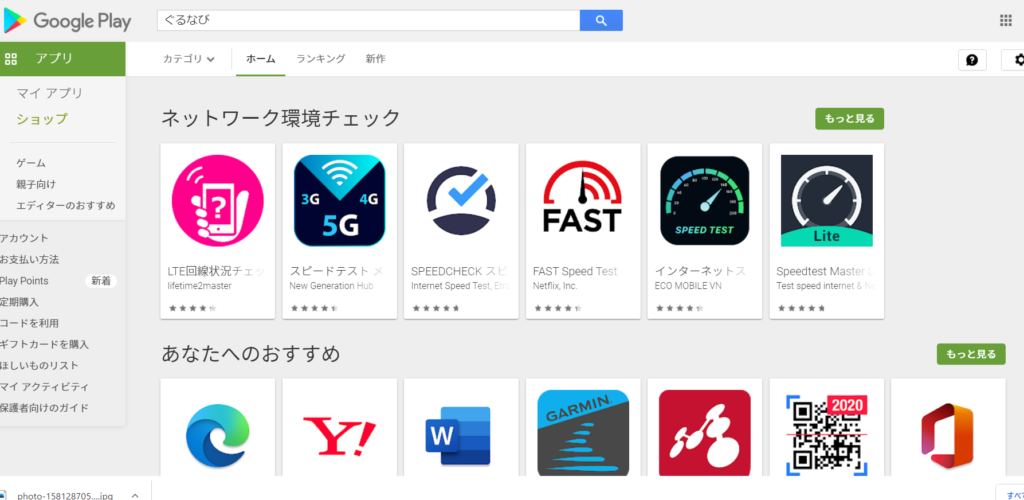Viewport: 1024px width, 500px height.
Task: See more あなたへのおすすめ apps
Action: point(970,354)
